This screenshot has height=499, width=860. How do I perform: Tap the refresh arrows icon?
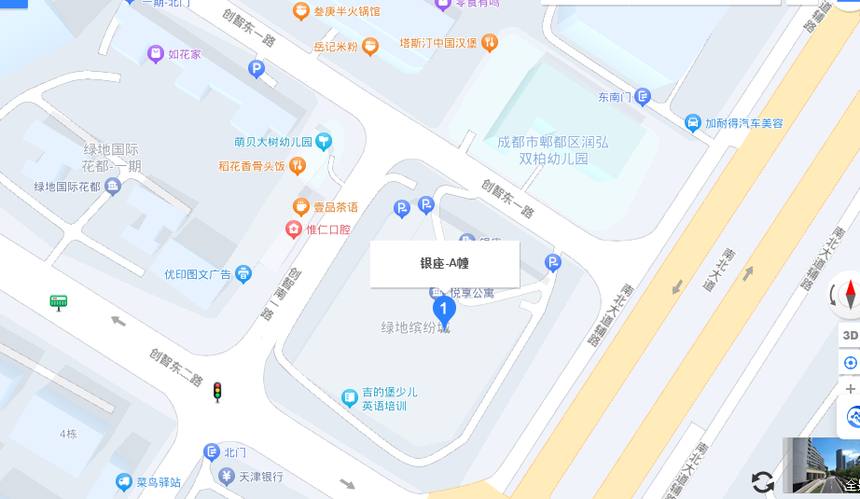coord(763,482)
